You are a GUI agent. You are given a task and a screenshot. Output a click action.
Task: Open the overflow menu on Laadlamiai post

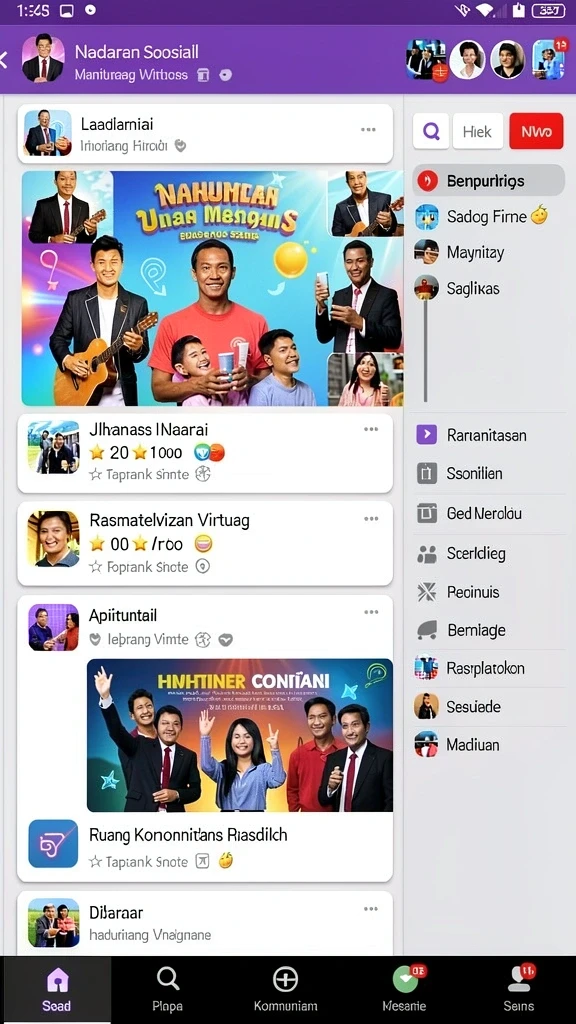pyautogui.click(x=368, y=130)
